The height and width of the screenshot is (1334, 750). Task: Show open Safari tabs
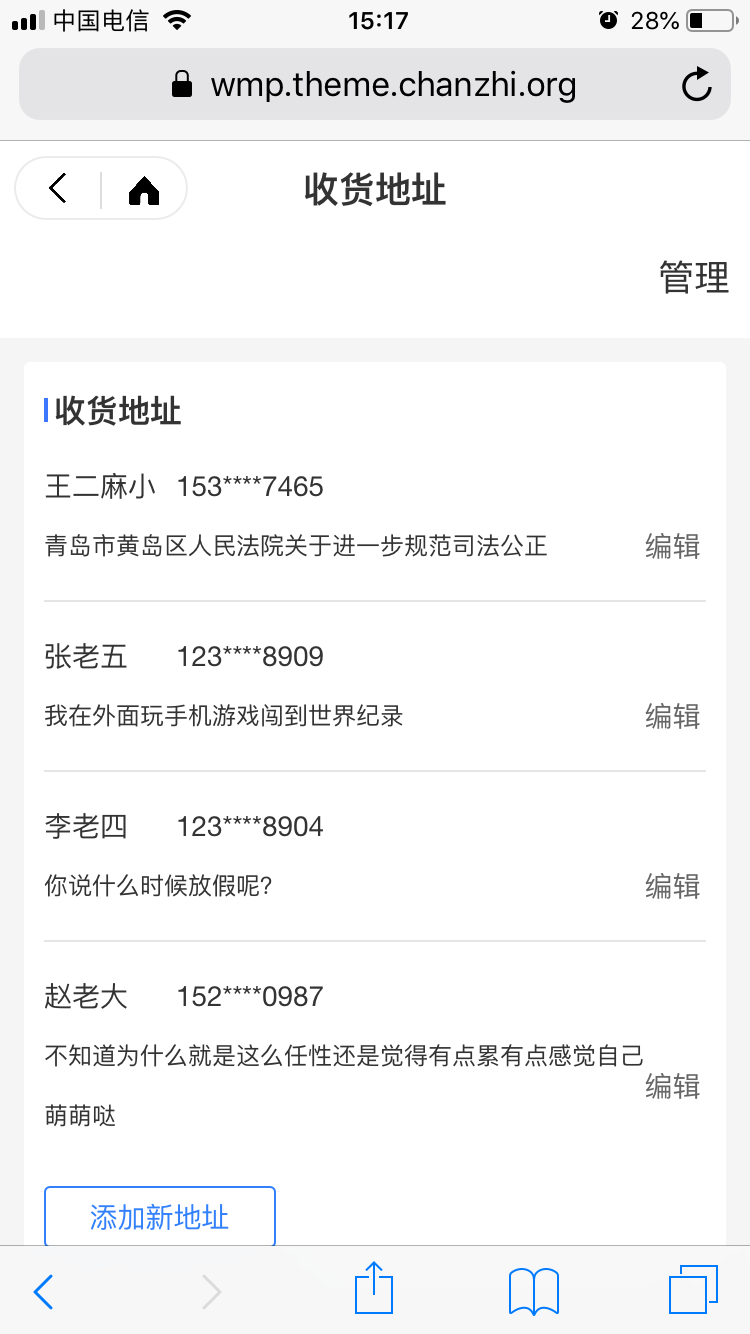coord(693,1290)
